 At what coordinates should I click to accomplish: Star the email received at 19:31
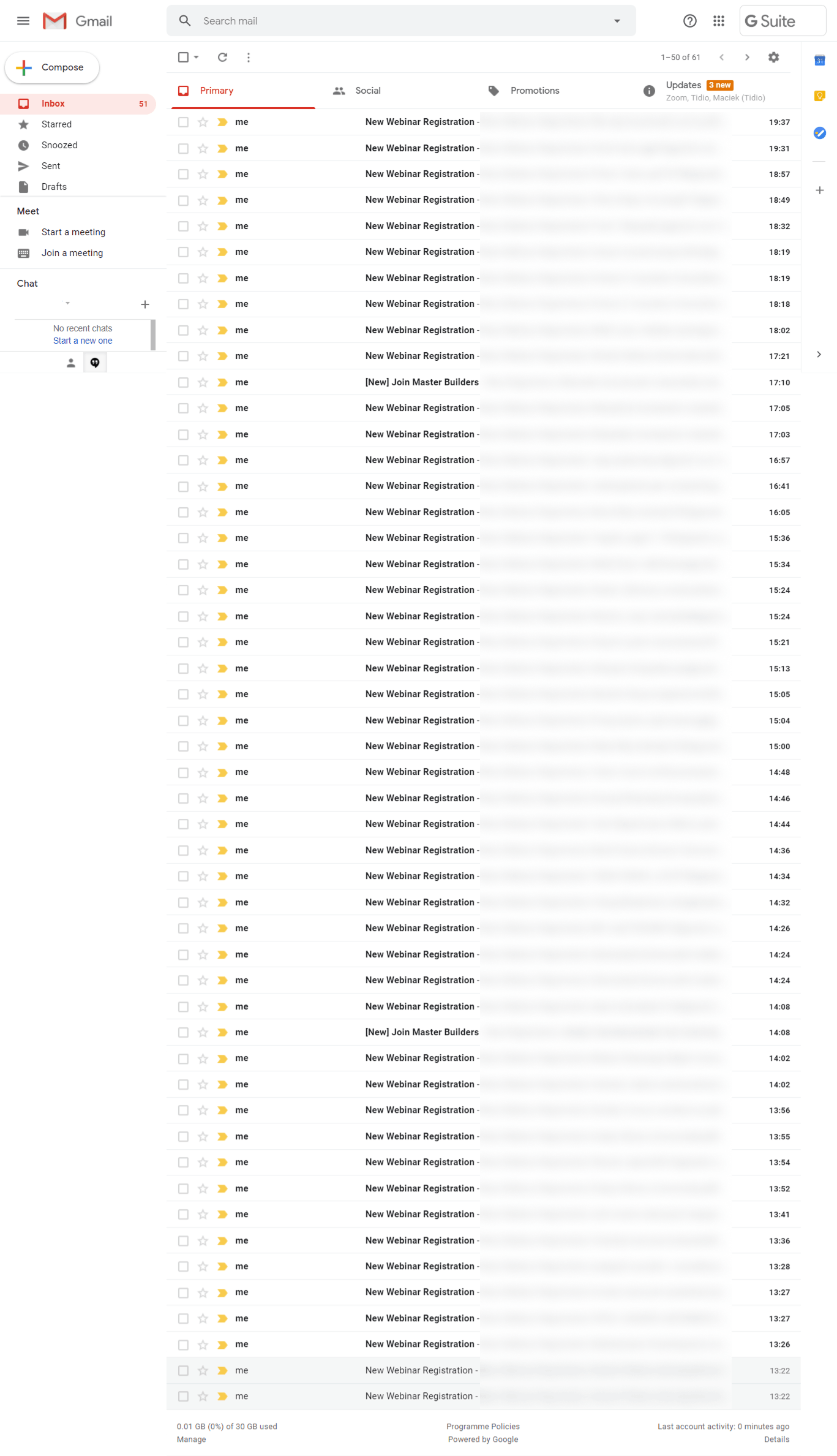point(203,148)
